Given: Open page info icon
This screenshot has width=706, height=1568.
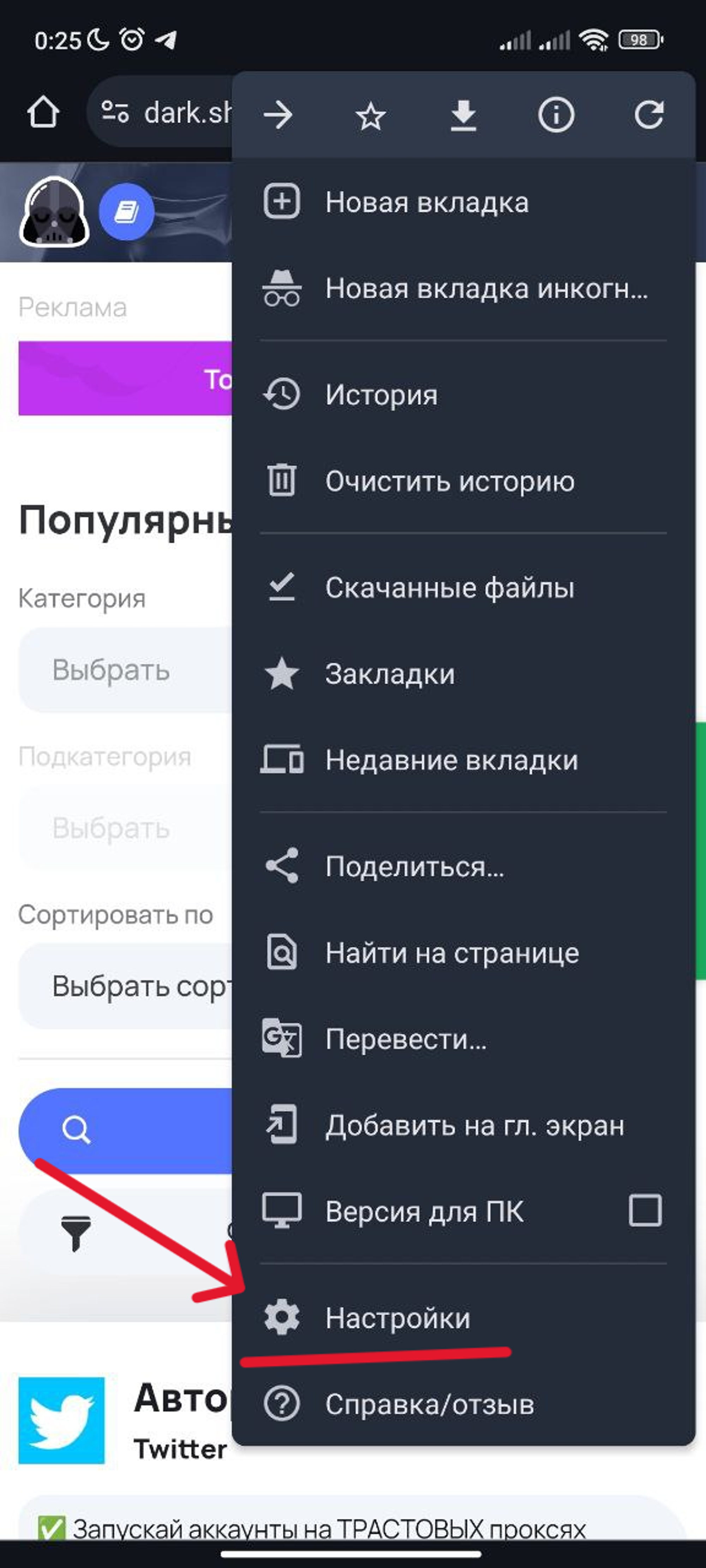Looking at the screenshot, I should 556,115.
